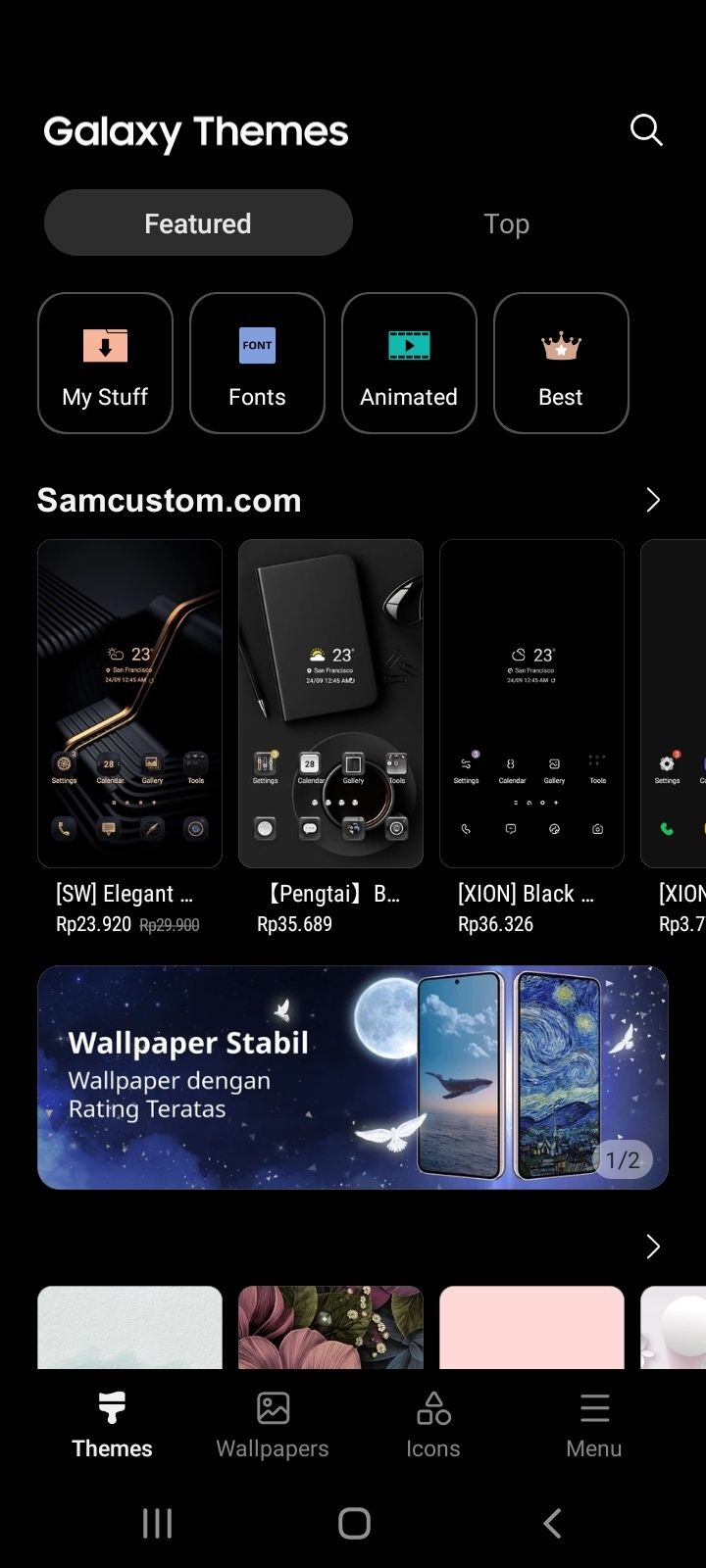Browse the Fonts category
Screen dimensions: 706x1568
click(257, 363)
